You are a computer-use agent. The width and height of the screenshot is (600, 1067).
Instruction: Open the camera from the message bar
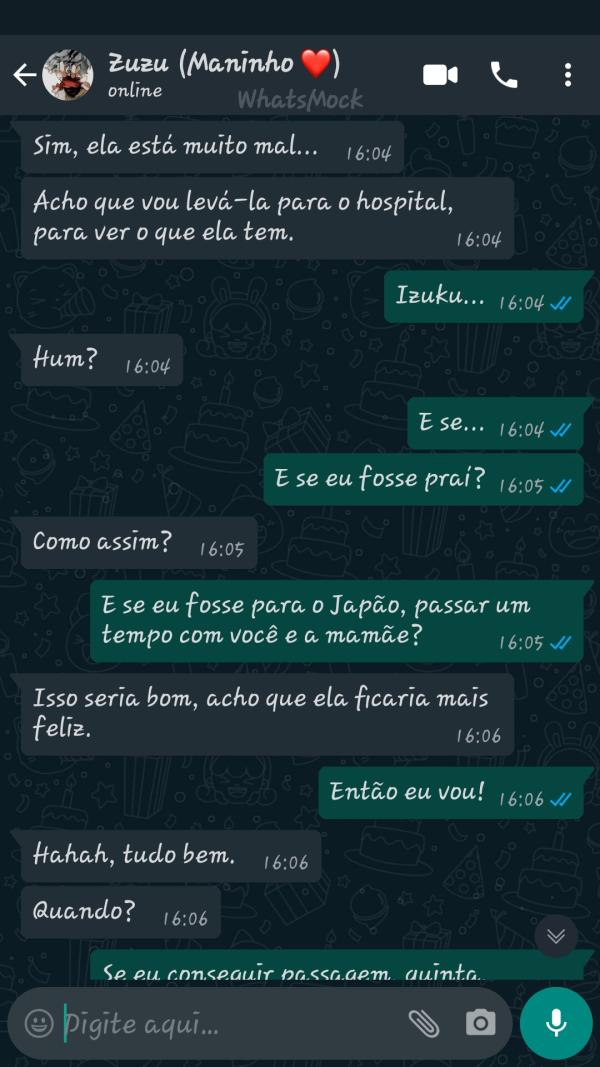(x=480, y=1023)
